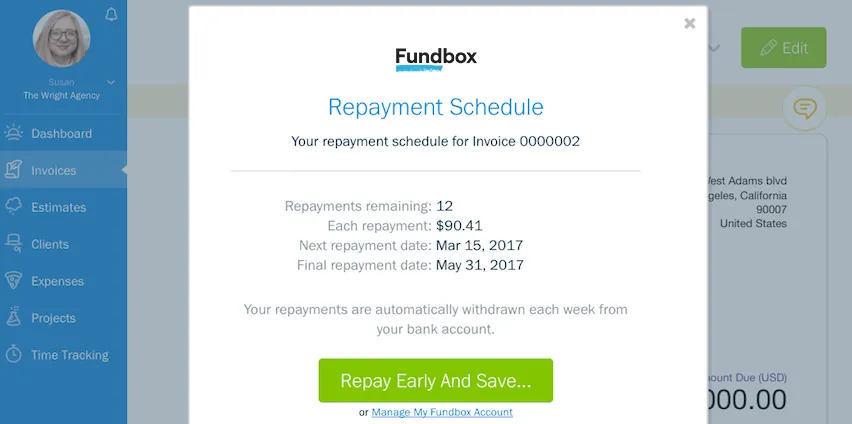This screenshot has height=424, width=852.
Task: Tap Repay Early And Save button
Action: click(435, 381)
